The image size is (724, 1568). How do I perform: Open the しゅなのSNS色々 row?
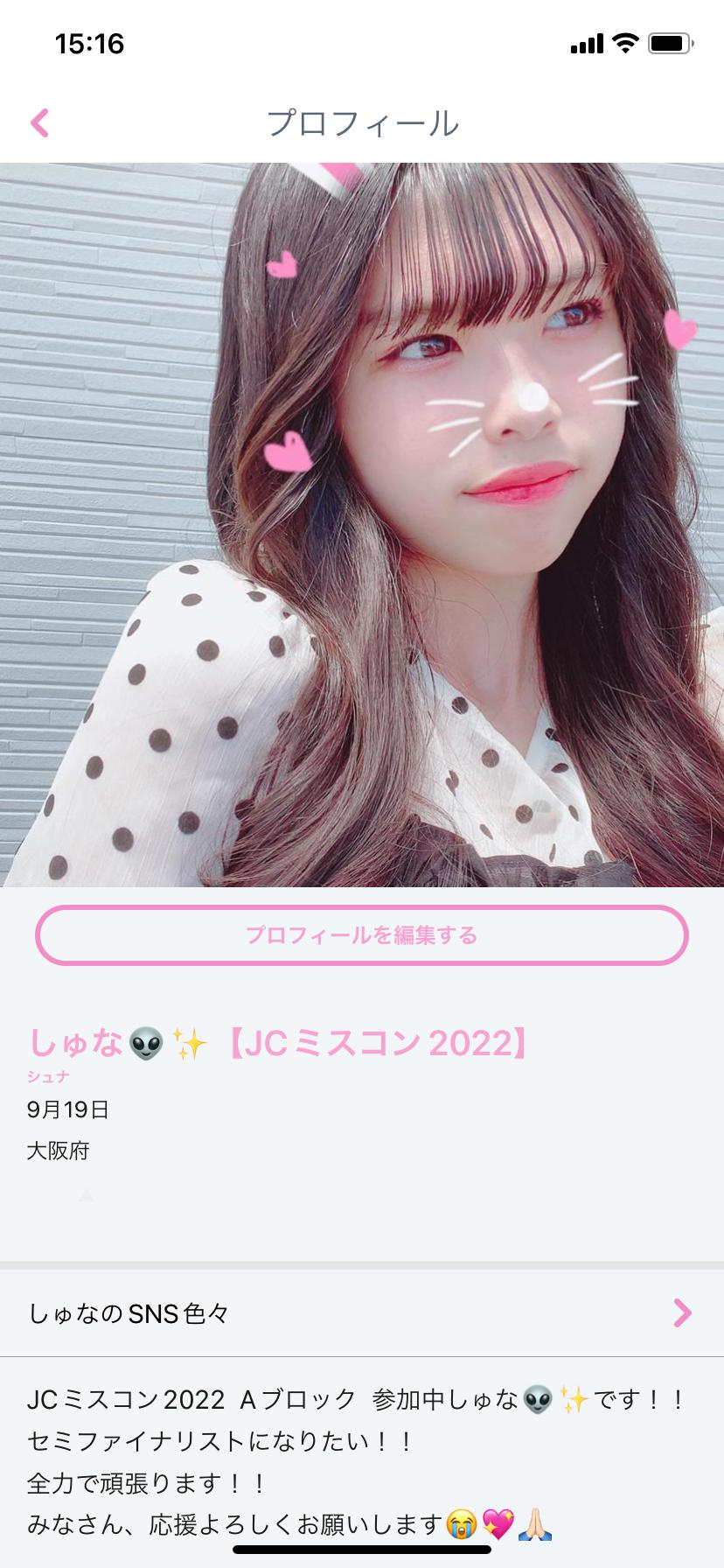pyautogui.click(x=361, y=1313)
